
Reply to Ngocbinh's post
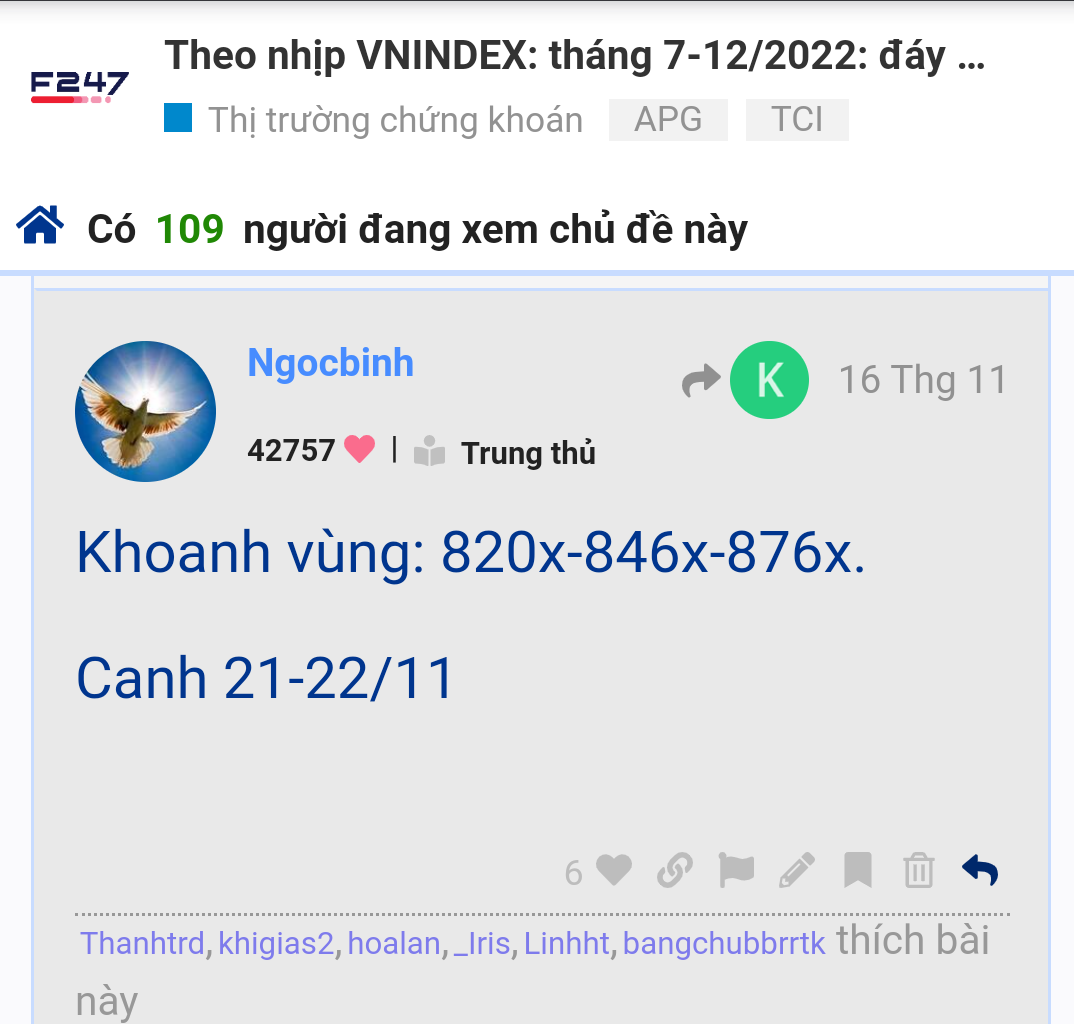980,871
